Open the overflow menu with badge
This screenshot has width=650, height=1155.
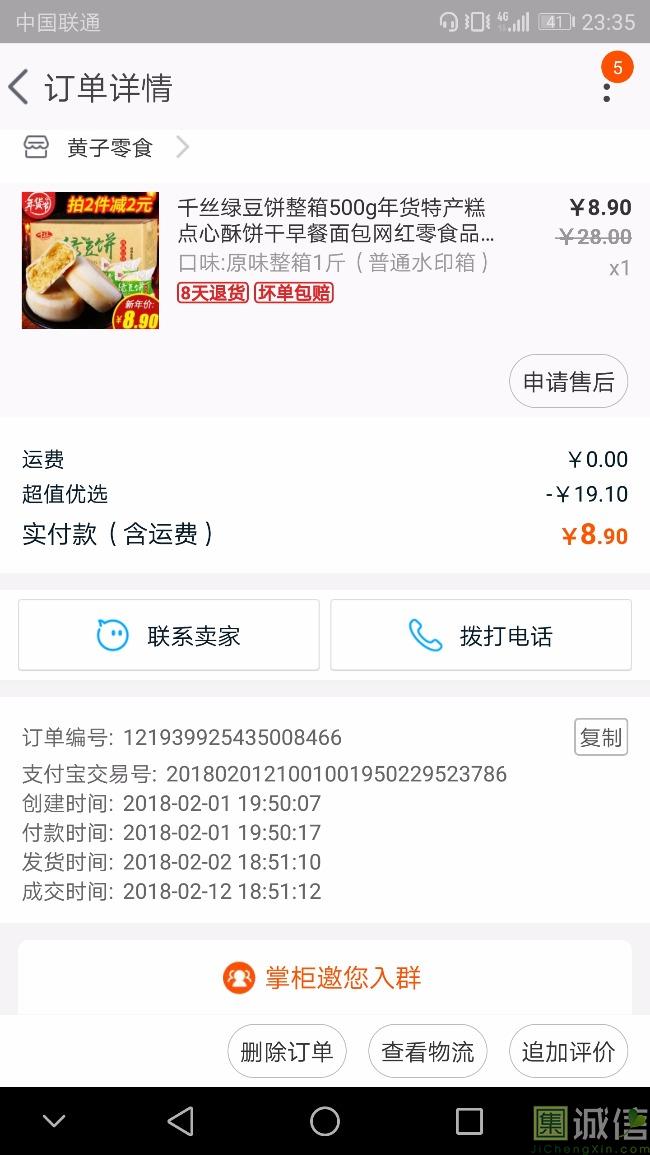[607, 88]
